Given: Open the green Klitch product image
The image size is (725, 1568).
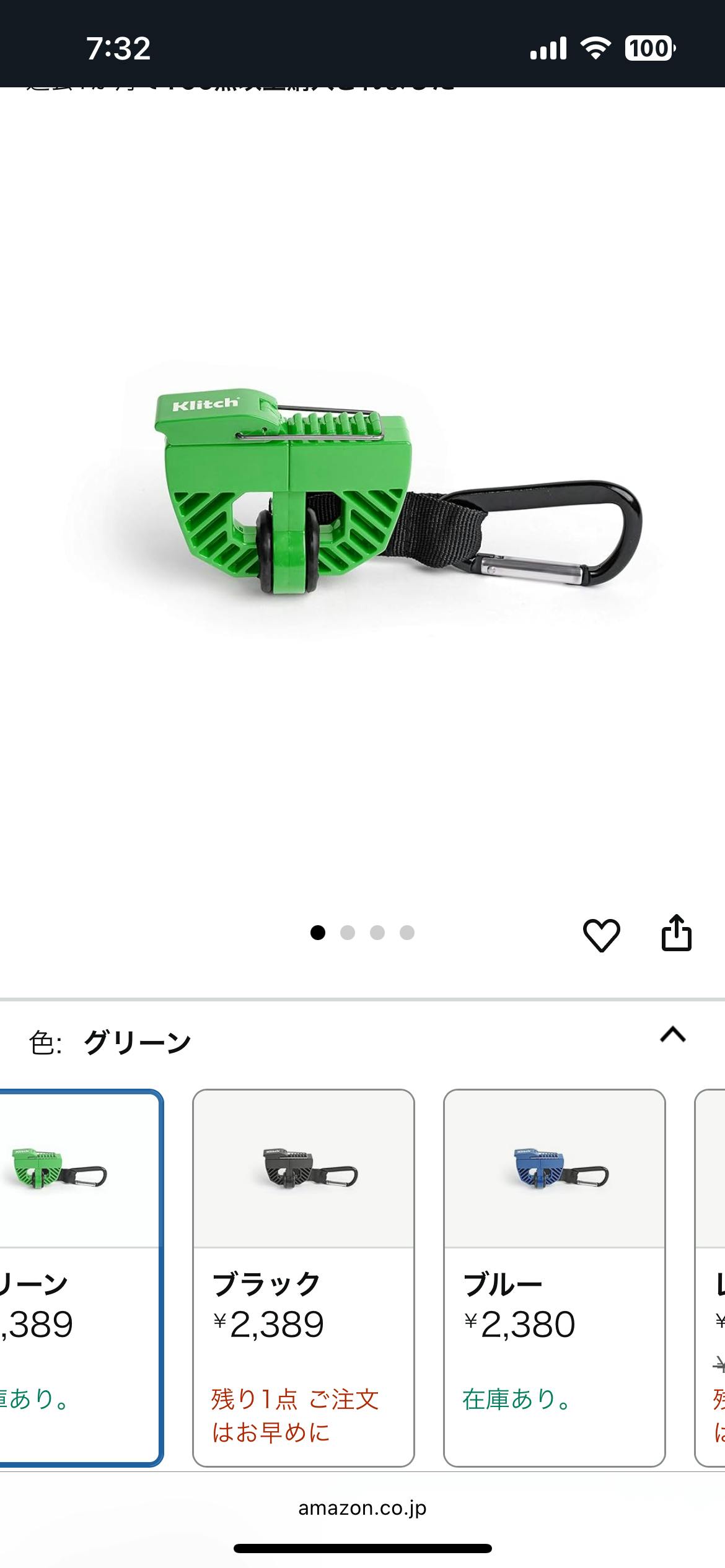Looking at the screenshot, I should pos(362,495).
